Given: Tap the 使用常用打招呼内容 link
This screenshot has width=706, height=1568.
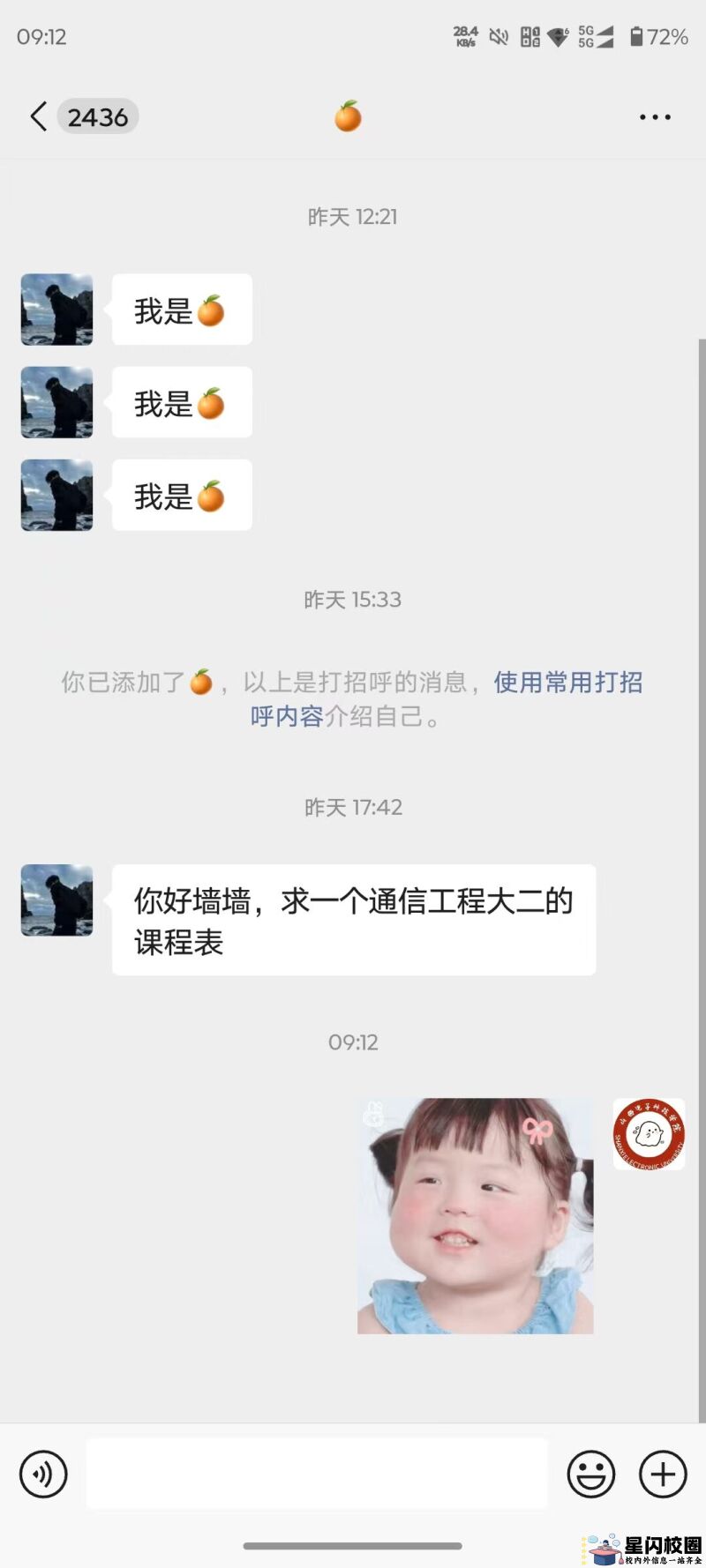Looking at the screenshot, I should 567,683.
